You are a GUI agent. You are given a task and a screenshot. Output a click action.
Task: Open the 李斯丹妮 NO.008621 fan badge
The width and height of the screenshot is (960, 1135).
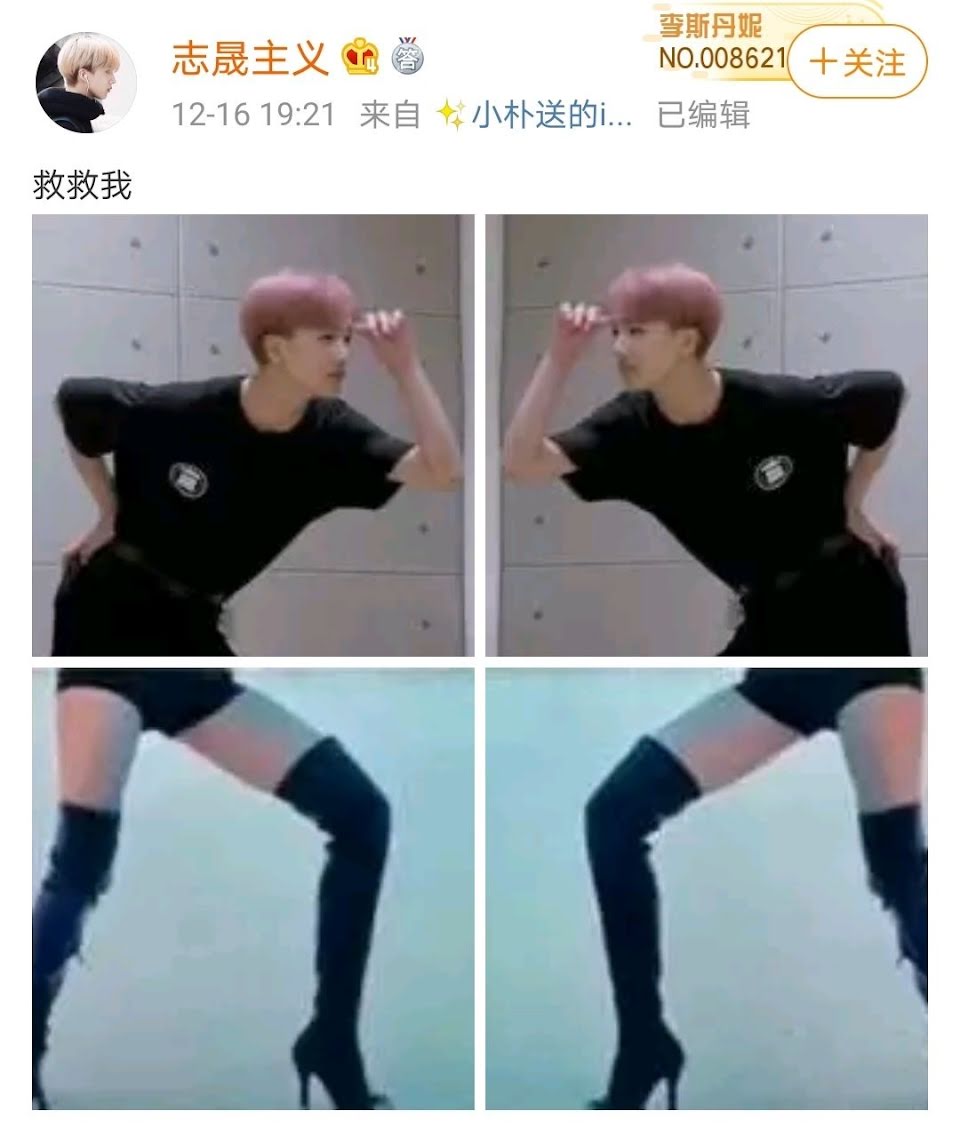pos(720,40)
